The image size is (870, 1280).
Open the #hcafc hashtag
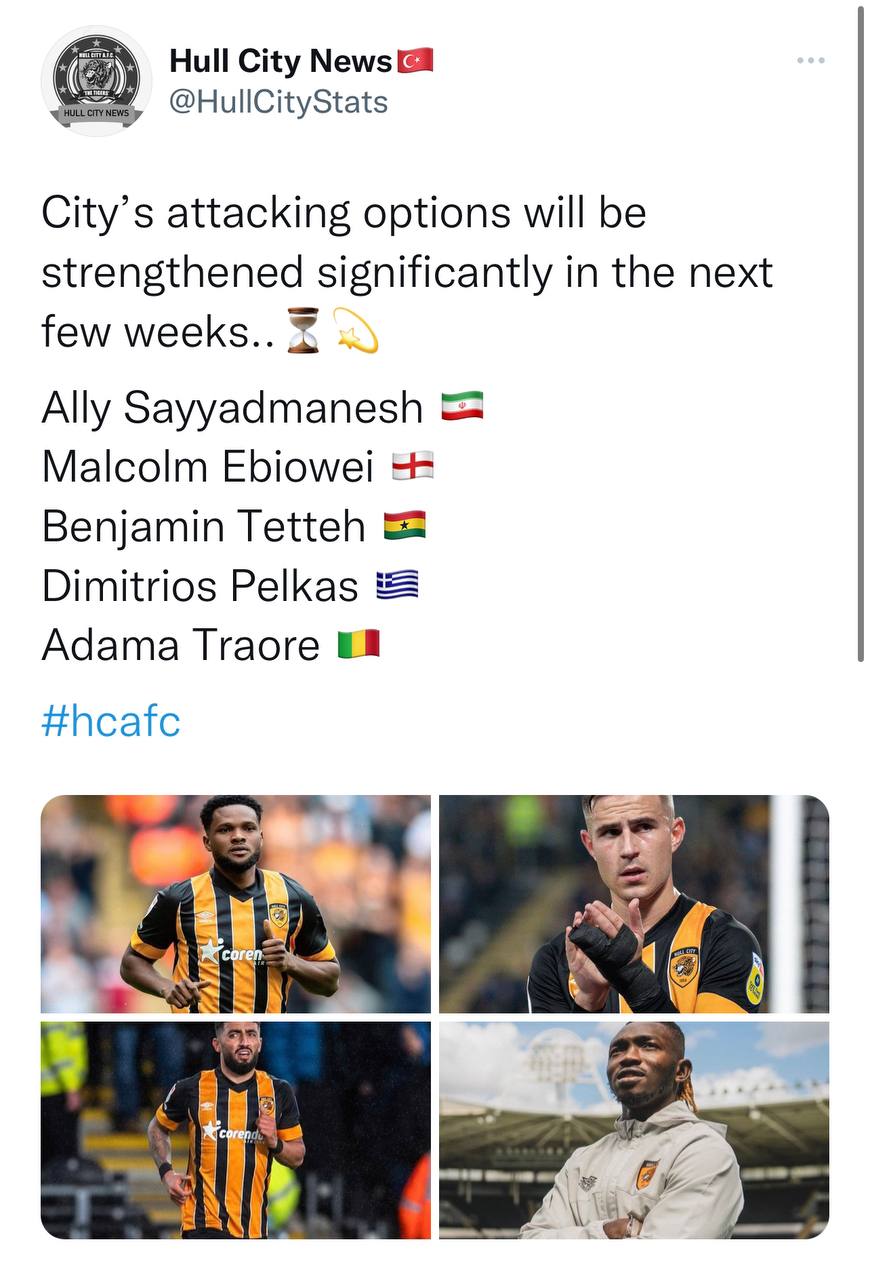[x=111, y=721]
